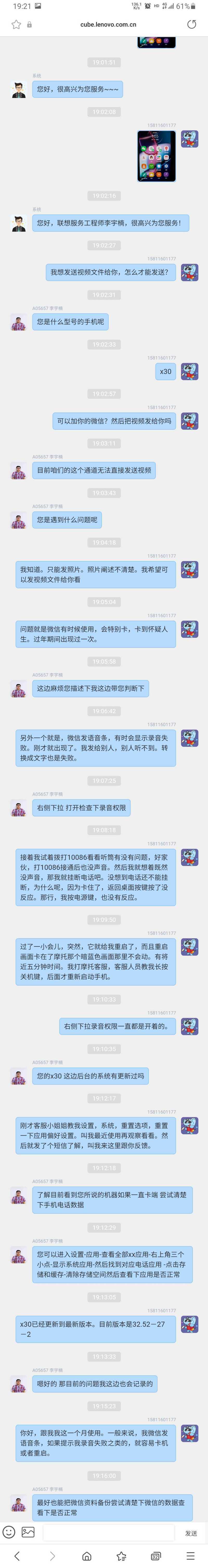Open the browser bookmarks list
The width and height of the screenshot is (208, 1568).
pos(121,1556)
